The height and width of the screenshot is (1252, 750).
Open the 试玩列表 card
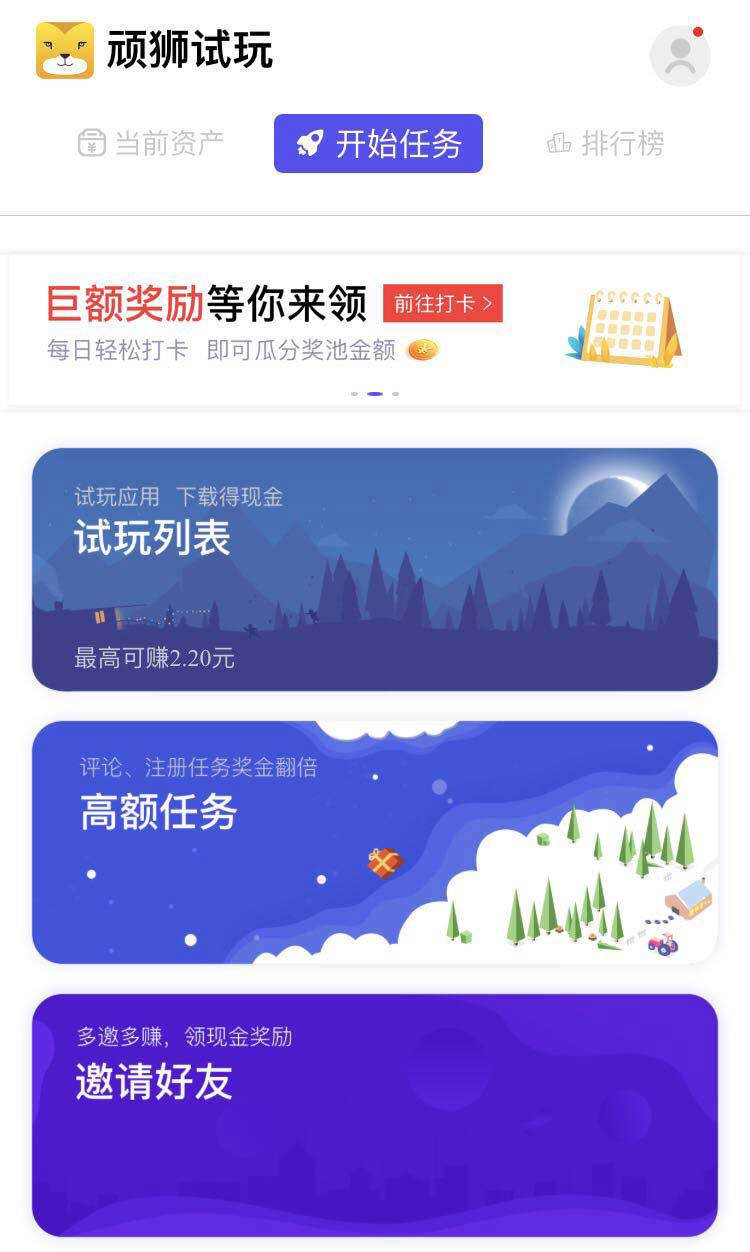375,569
